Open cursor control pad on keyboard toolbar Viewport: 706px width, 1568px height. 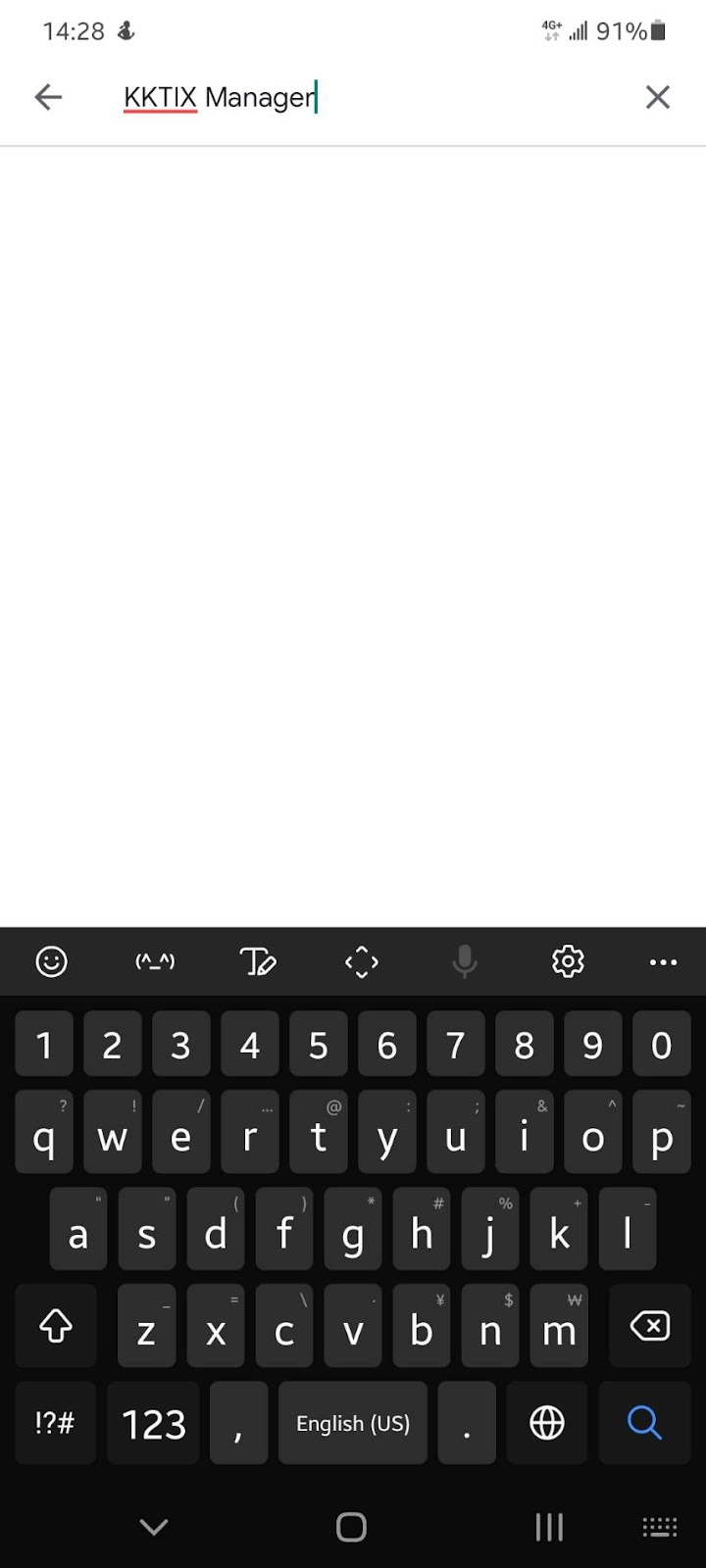click(x=362, y=961)
